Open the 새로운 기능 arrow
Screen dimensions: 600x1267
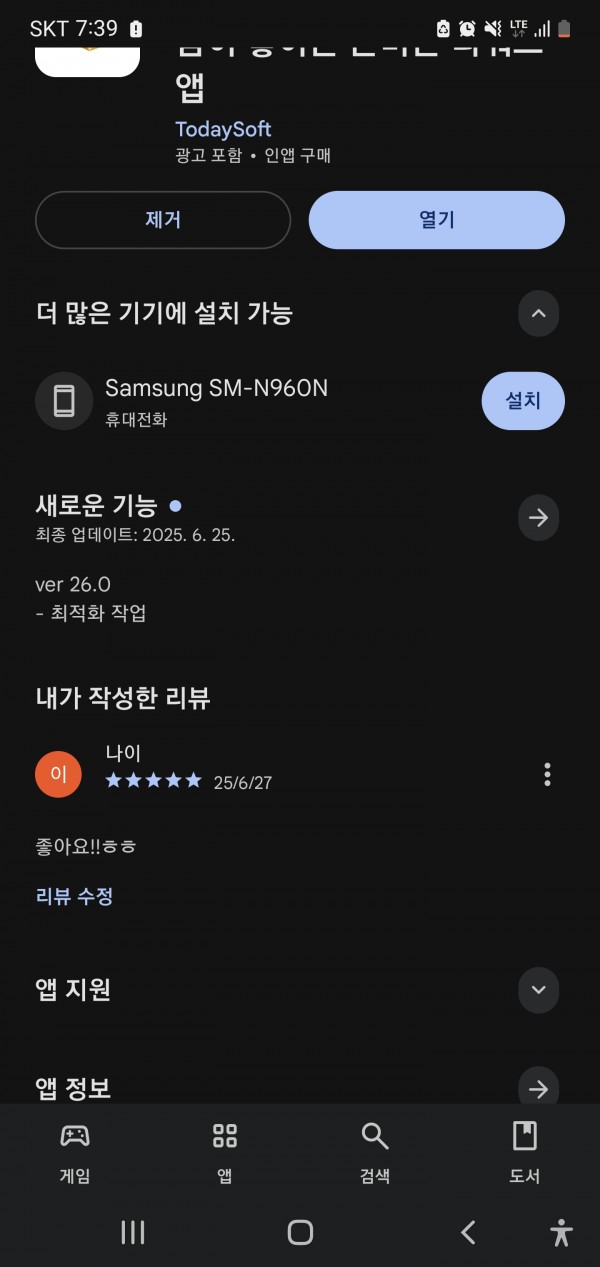point(538,517)
